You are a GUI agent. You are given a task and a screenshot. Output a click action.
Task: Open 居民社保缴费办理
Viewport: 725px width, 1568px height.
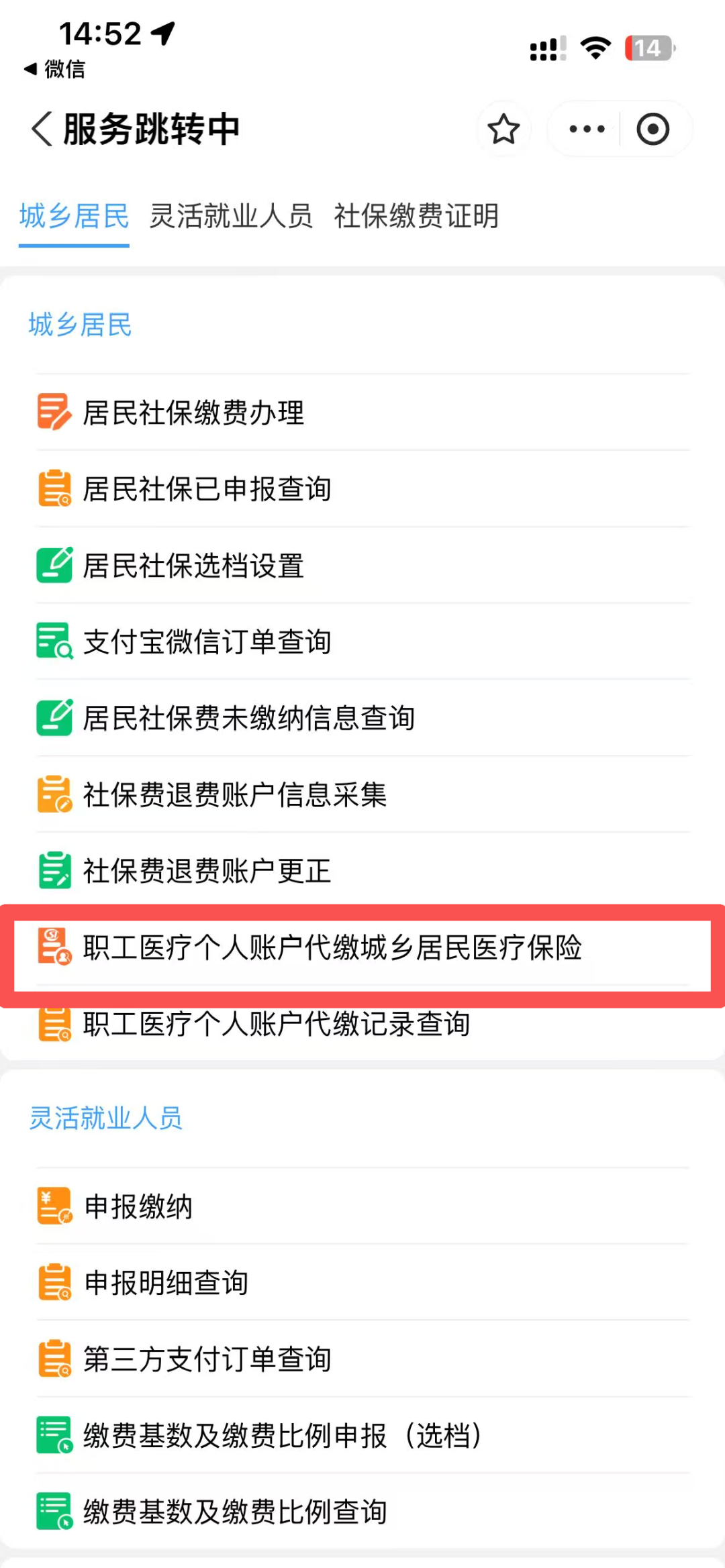point(363,412)
